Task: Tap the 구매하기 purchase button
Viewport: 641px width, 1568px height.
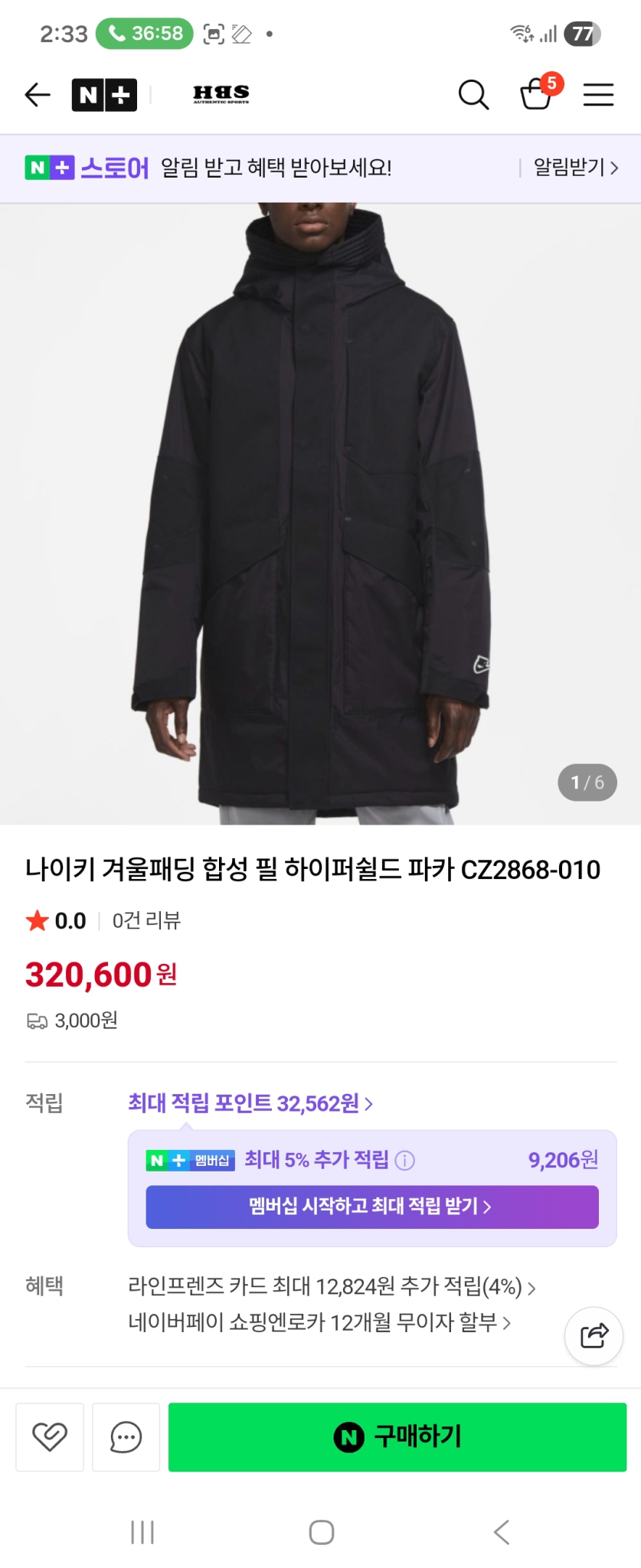Action: coord(399,1437)
